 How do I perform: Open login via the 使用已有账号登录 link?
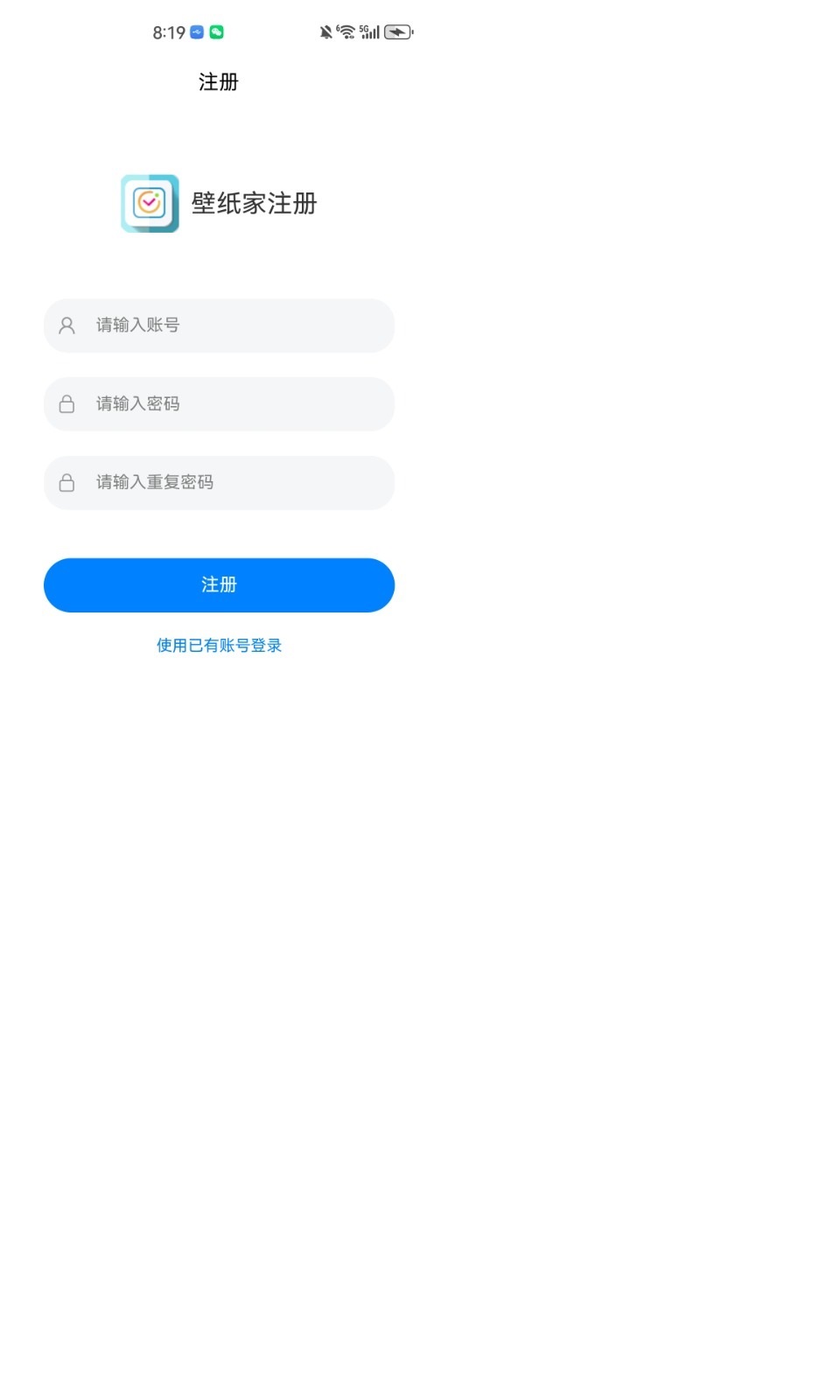219,646
